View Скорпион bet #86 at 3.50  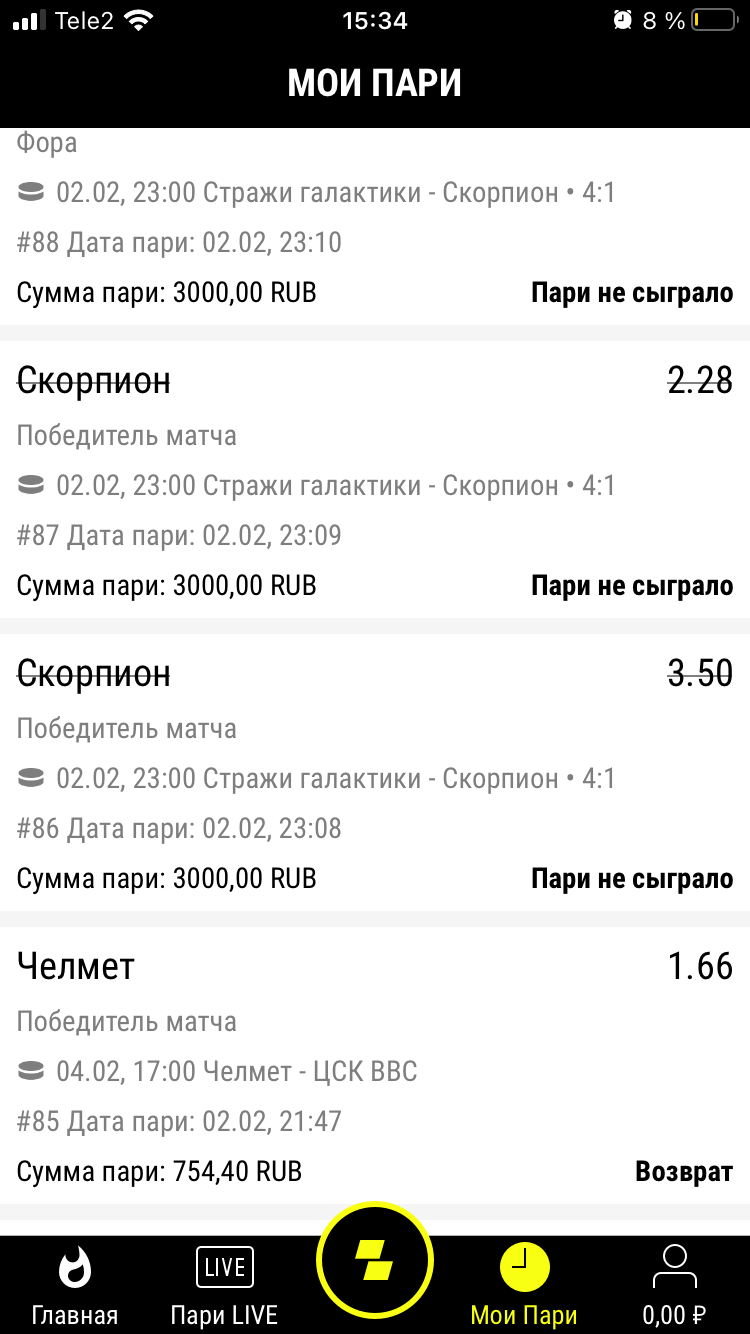375,775
